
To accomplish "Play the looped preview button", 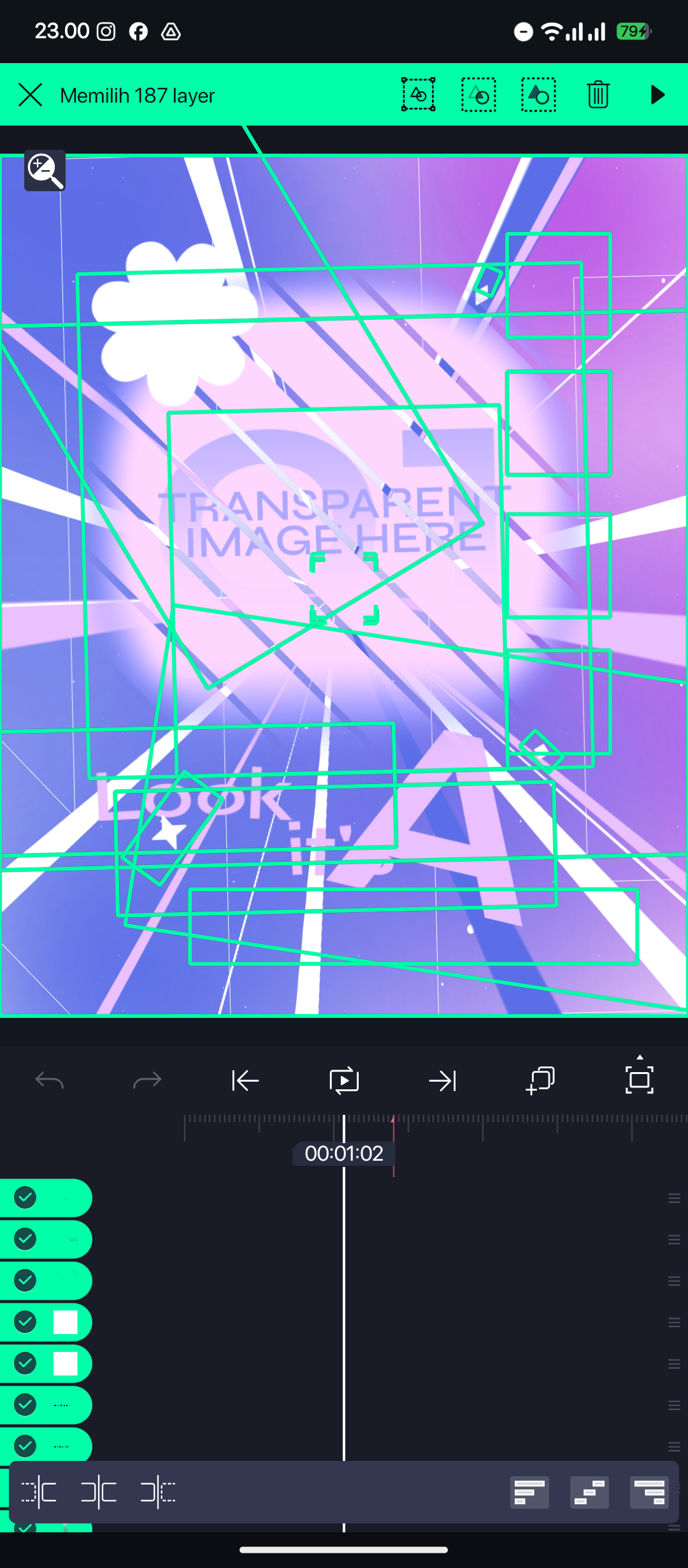I will (344, 1080).
